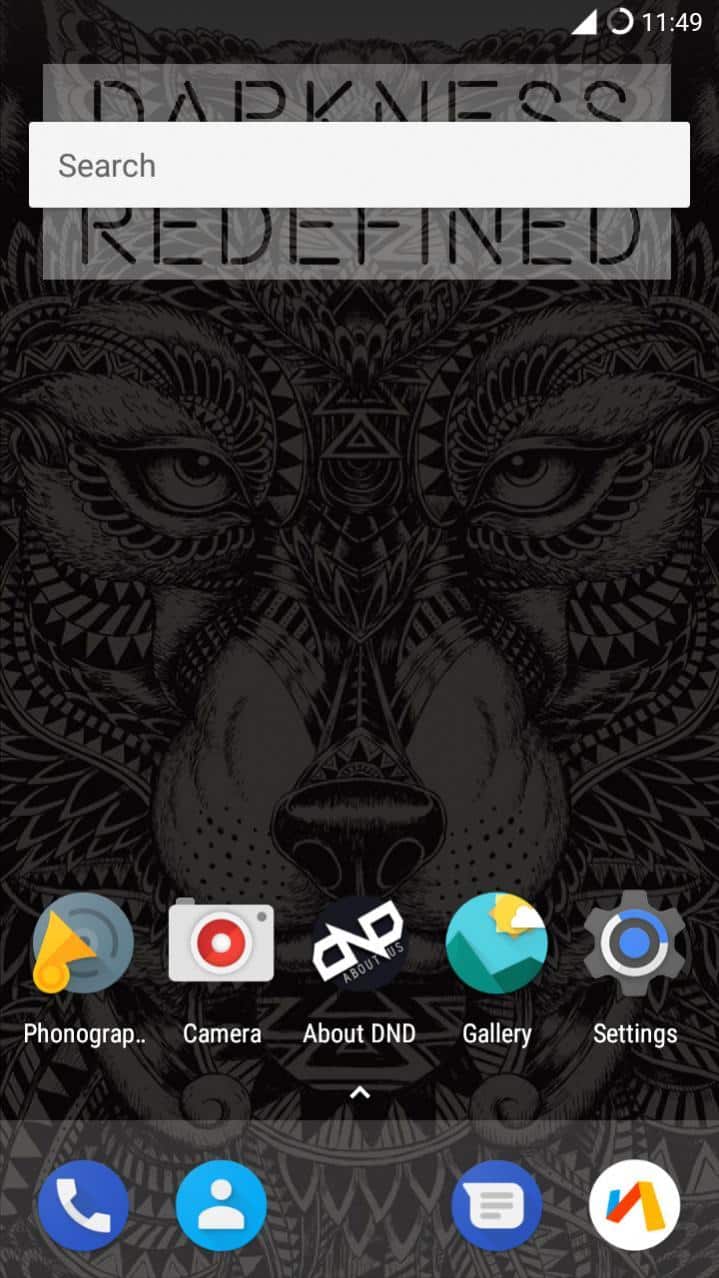This screenshot has height=1278, width=719.
Task: Open the Messaging app in the dock
Action: click(x=496, y=1205)
